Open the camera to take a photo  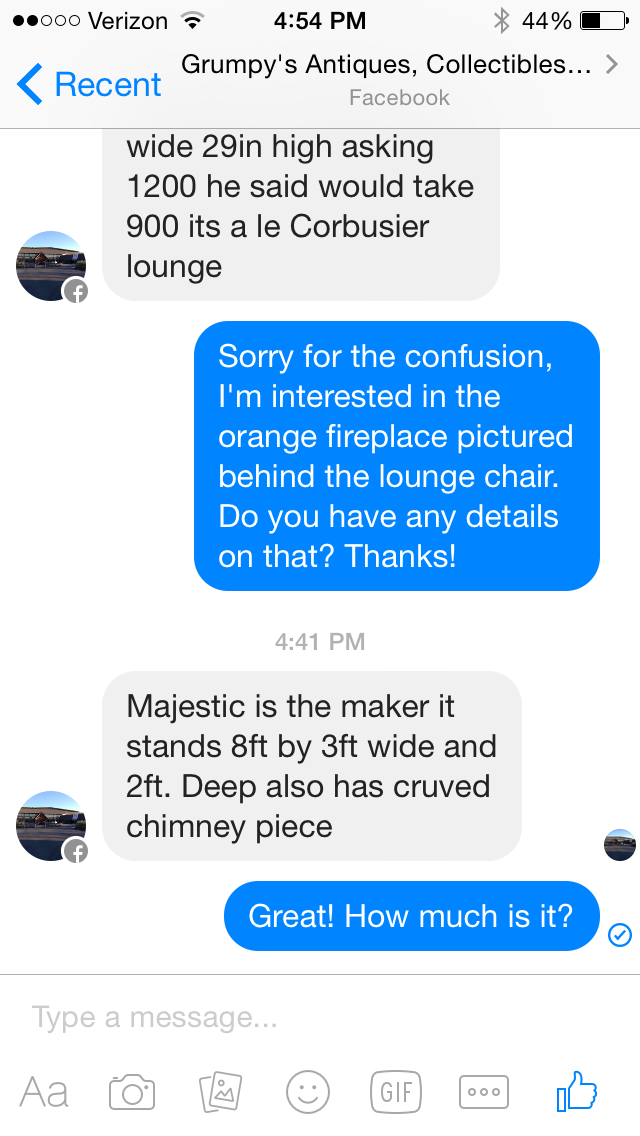pyautogui.click(x=132, y=1091)
